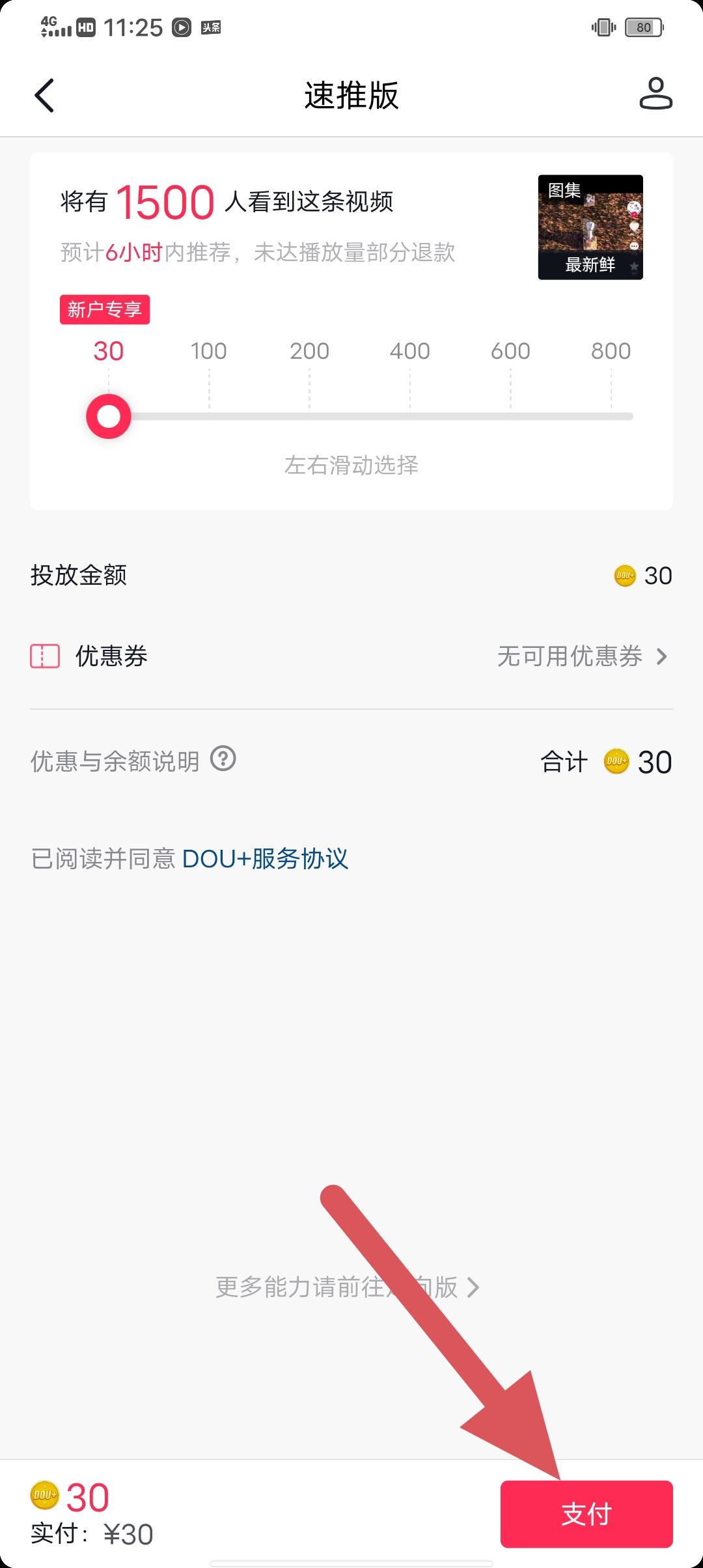The image size is (703, 1568).
Task: Expand the 无可用优惠券 coupon chevron
Action: coord(660,657)
